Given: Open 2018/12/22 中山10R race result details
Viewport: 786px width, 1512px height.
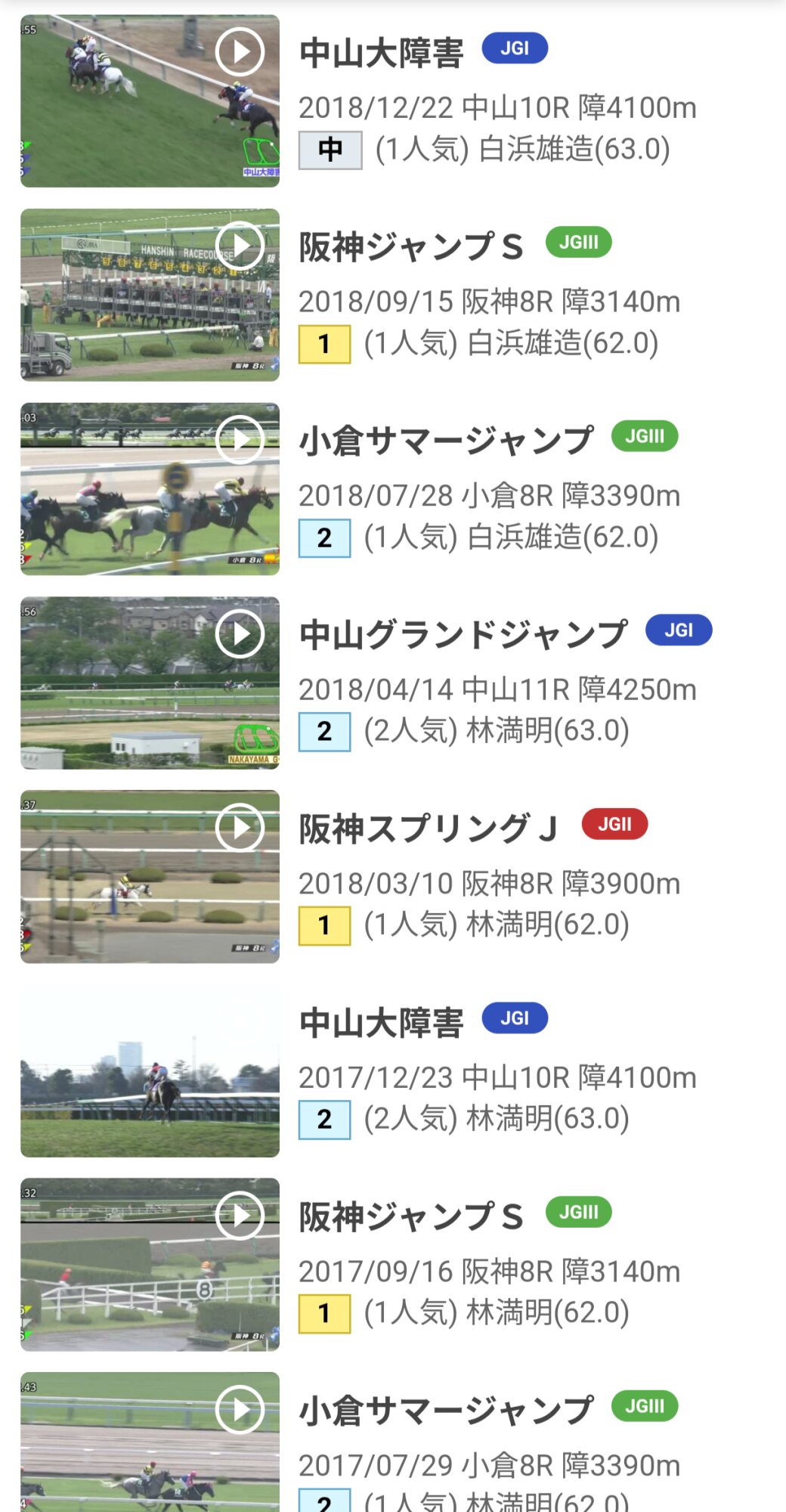Looking at the screenshot, I should pos(497,108).
